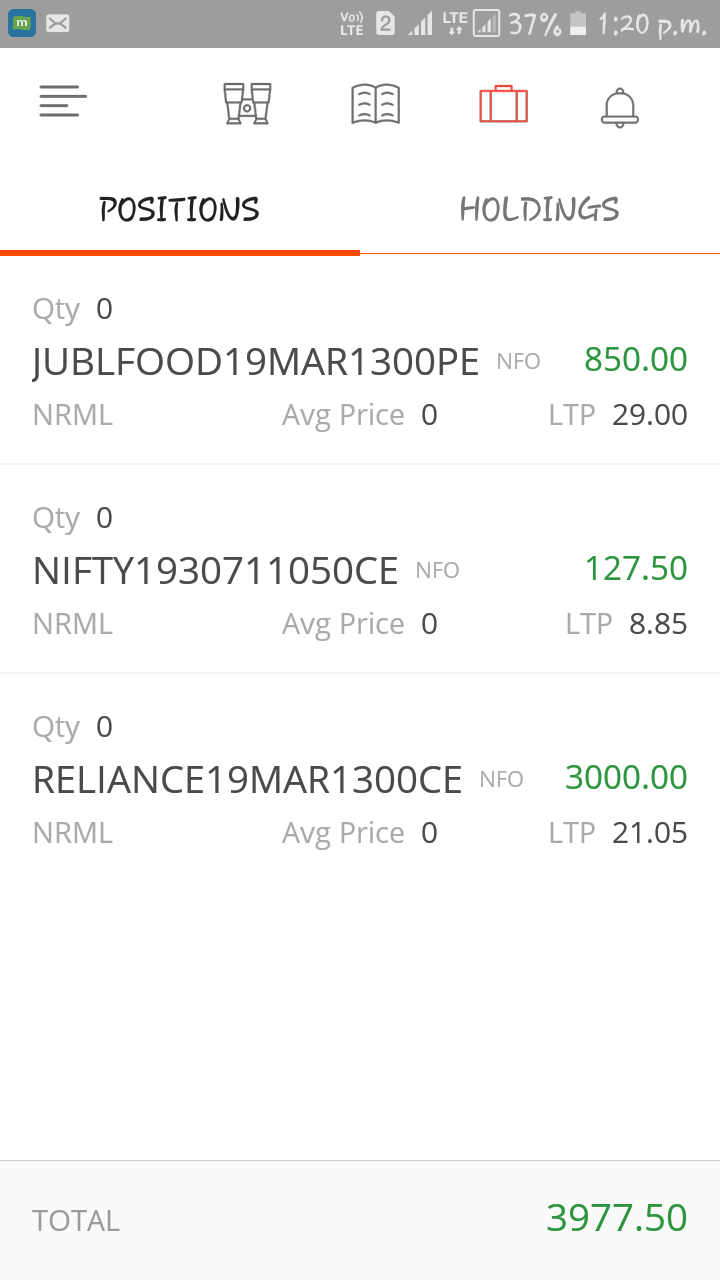The height and width of the screenshot is (1280, 720).
Task: Switch to the Holdings tab
Action: (x=540, y=209)
